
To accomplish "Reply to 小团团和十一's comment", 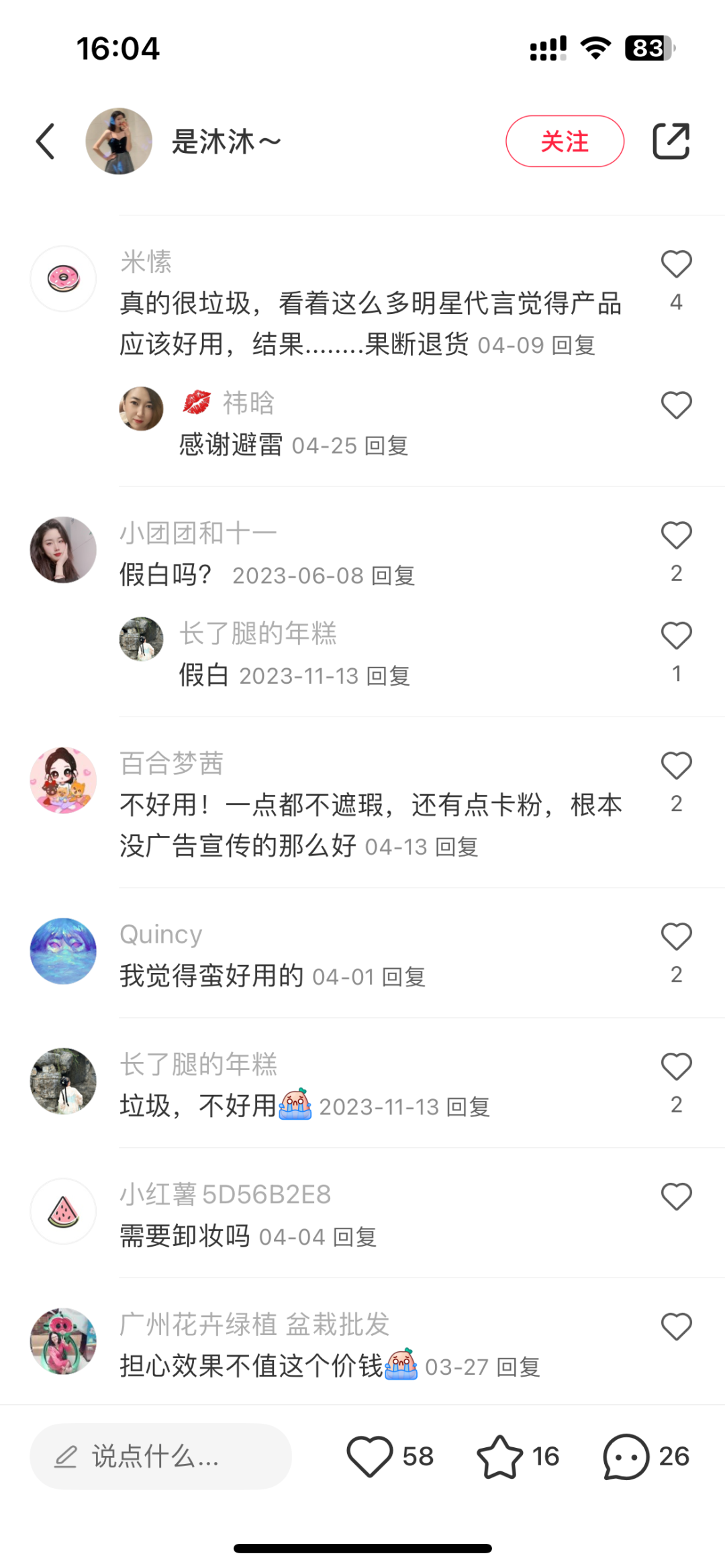I will [393, 576].
